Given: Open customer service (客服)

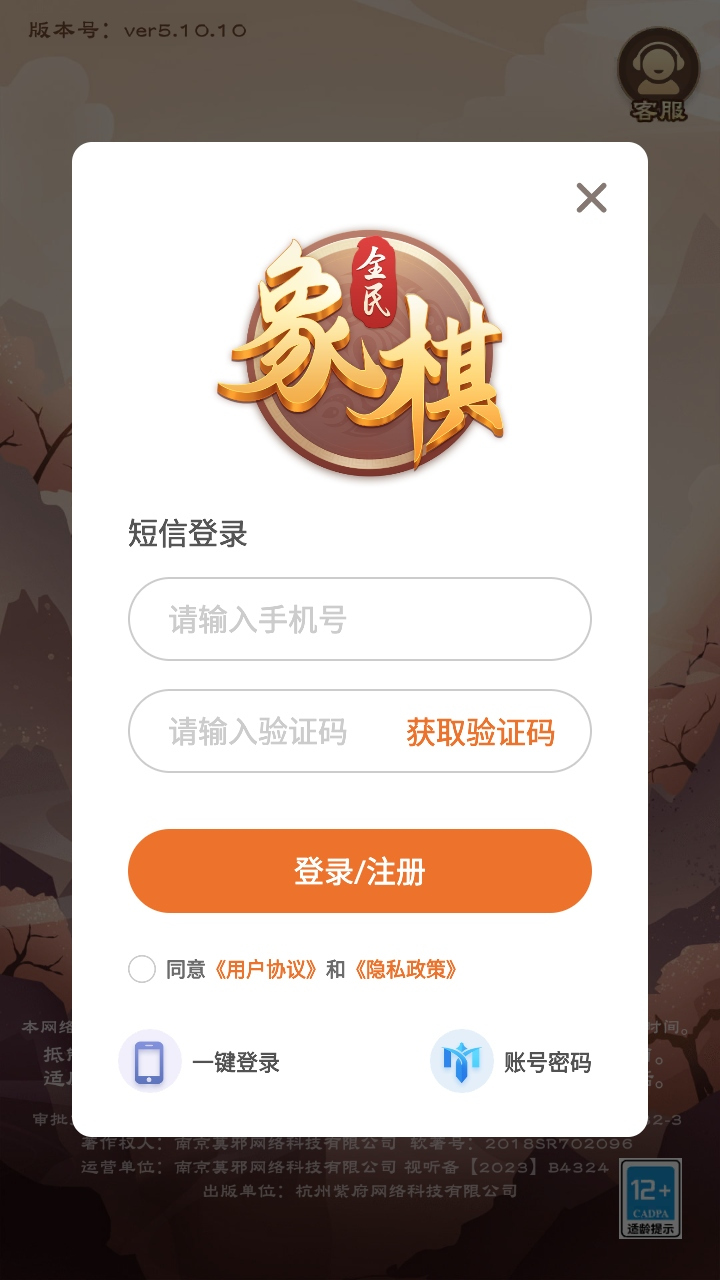Looking at the screenshot, I should pyautogui.click(x=658, y=76).
